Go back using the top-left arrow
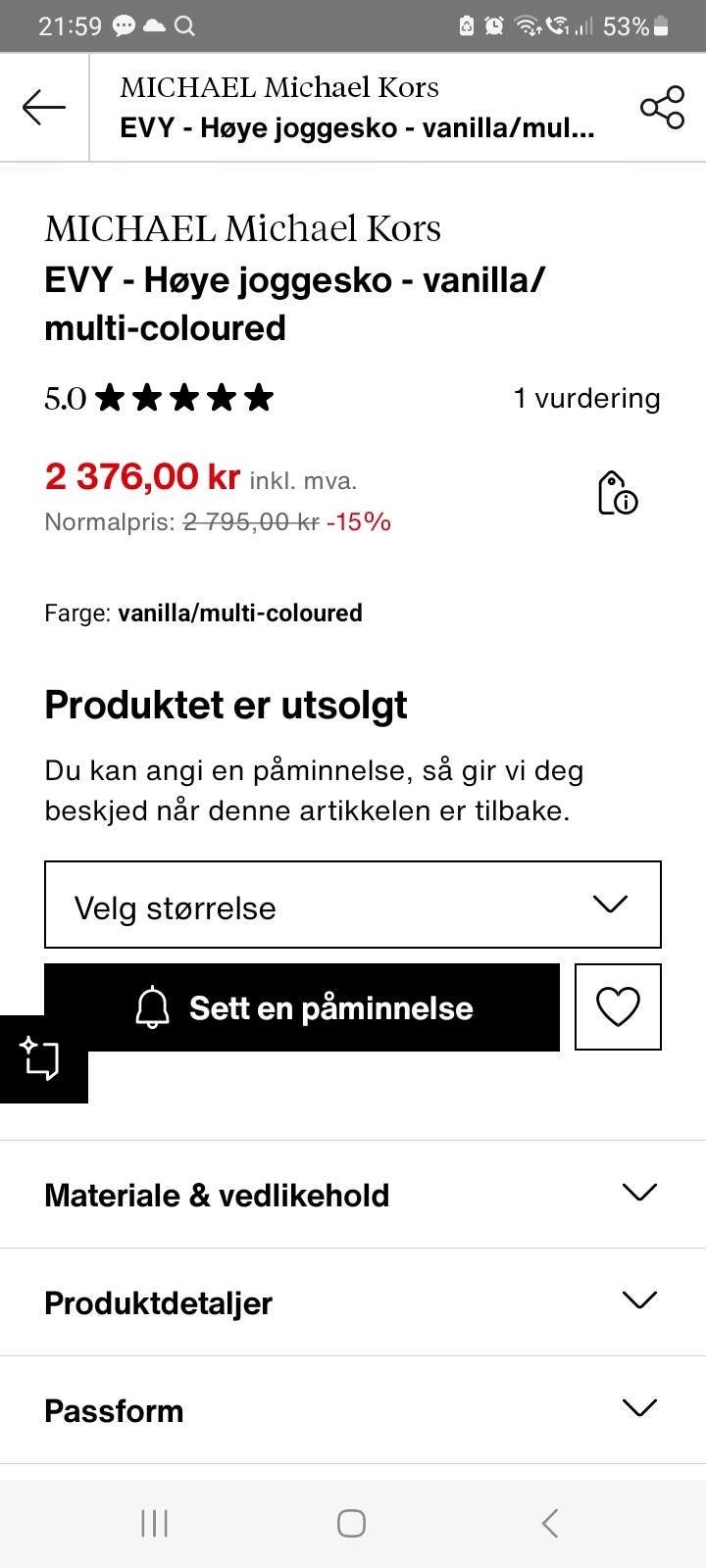This screenshot has width=706, height=1568. [x=43, y=108]
